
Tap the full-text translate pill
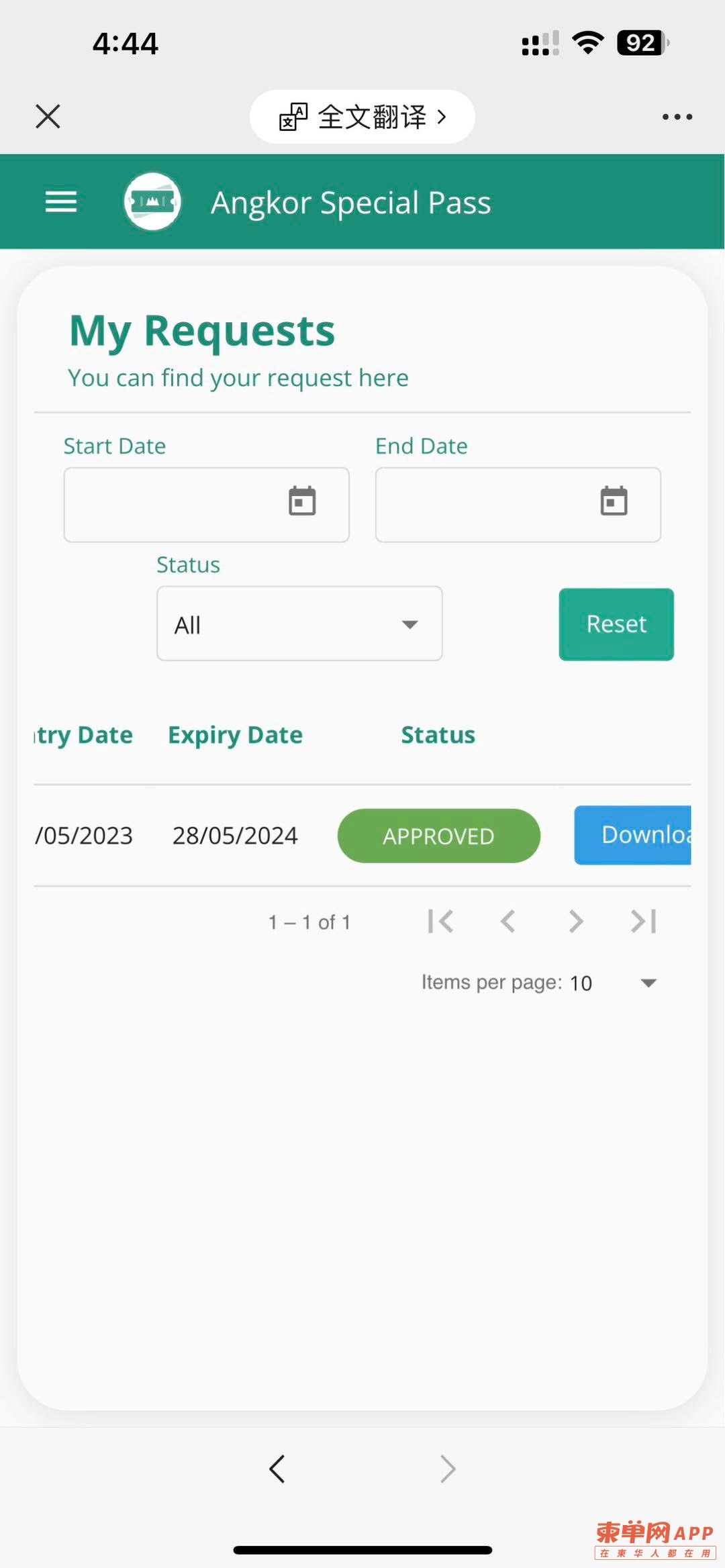pos(362,117)
